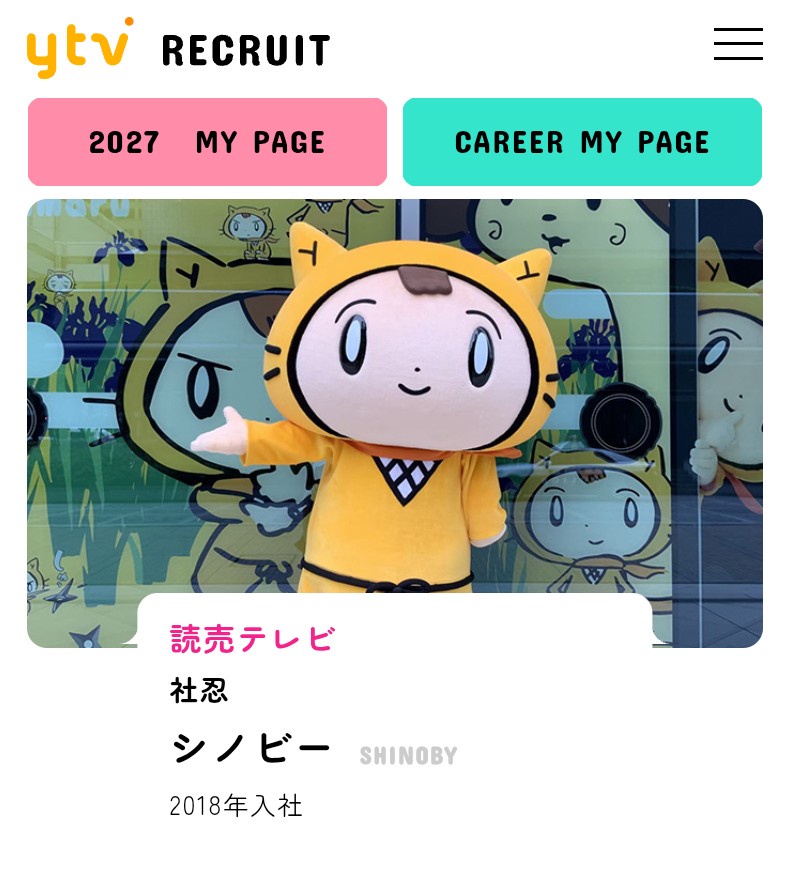
Task: Tap the ytv RECRUIT home logo
Action: [x=178, y=48]
